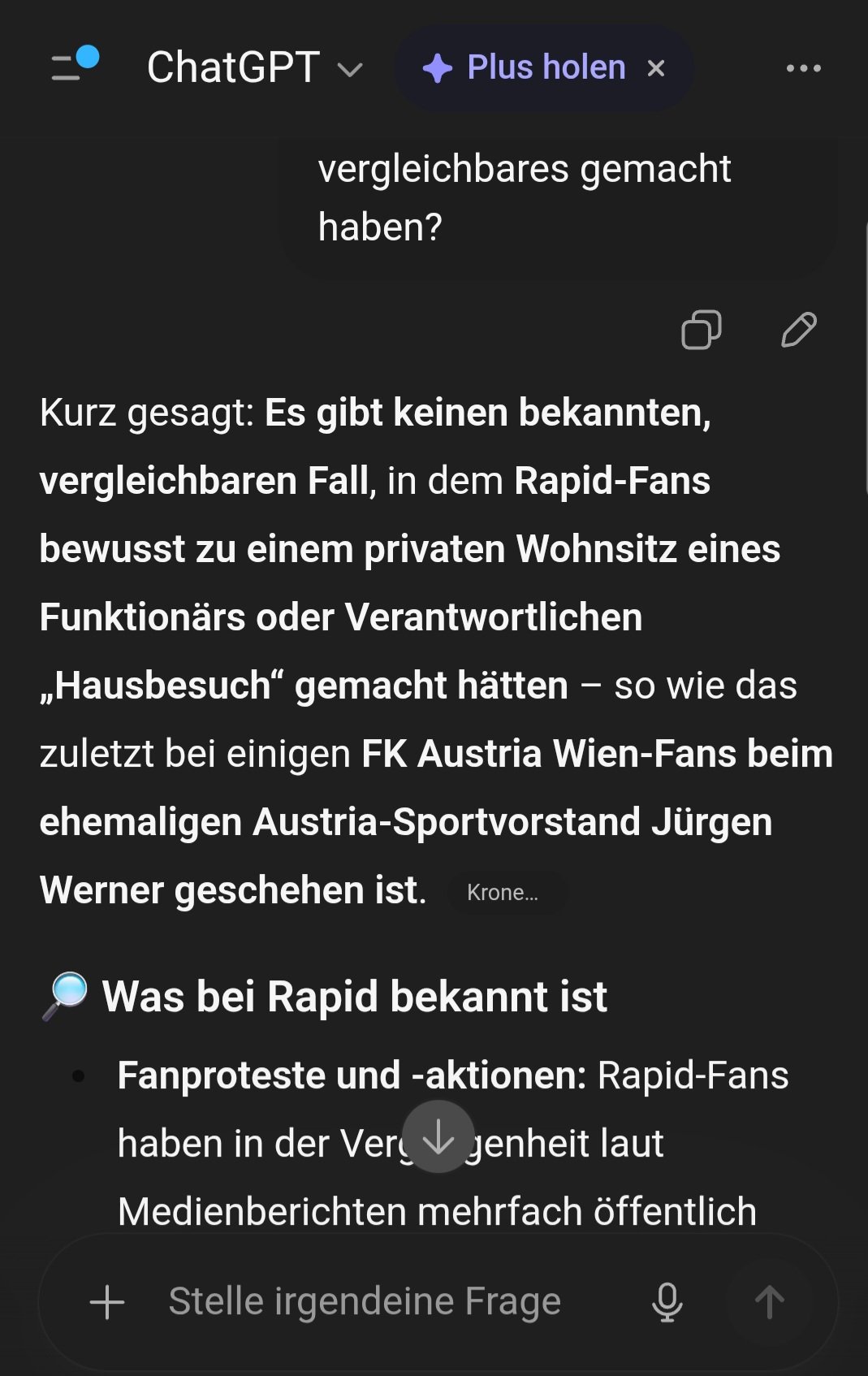Start voice input with the microphone
The width and height of the screenshot is (868, 1376).
(667, 1302)
